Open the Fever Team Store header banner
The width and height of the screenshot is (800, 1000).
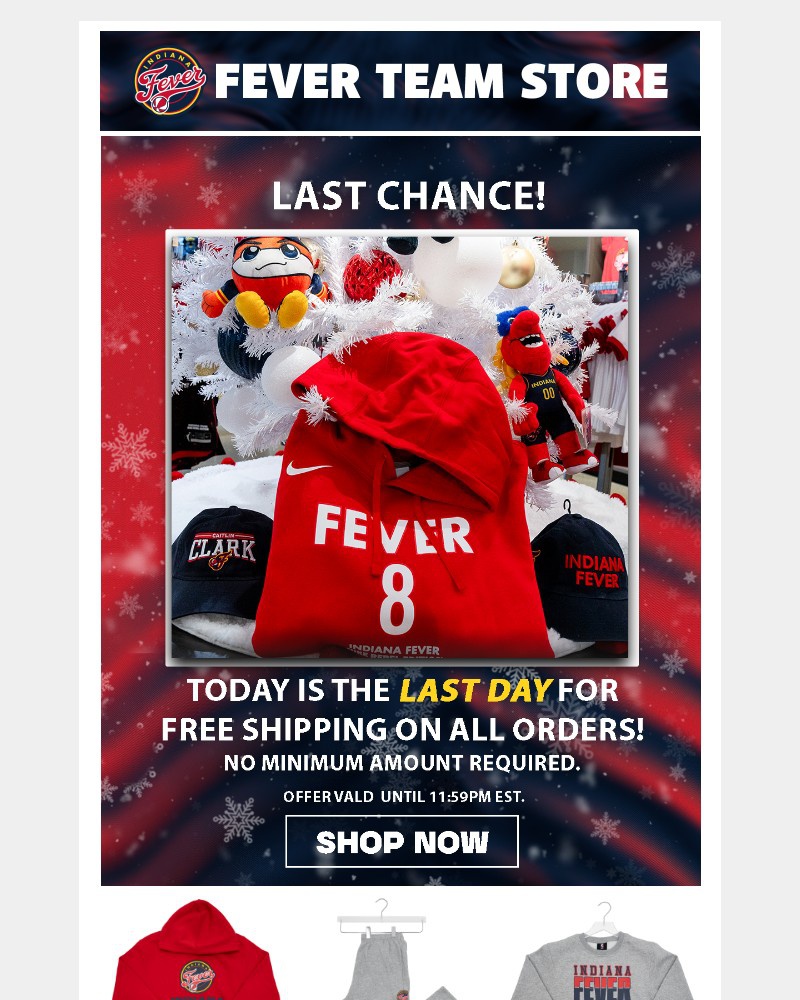(400, 81)
